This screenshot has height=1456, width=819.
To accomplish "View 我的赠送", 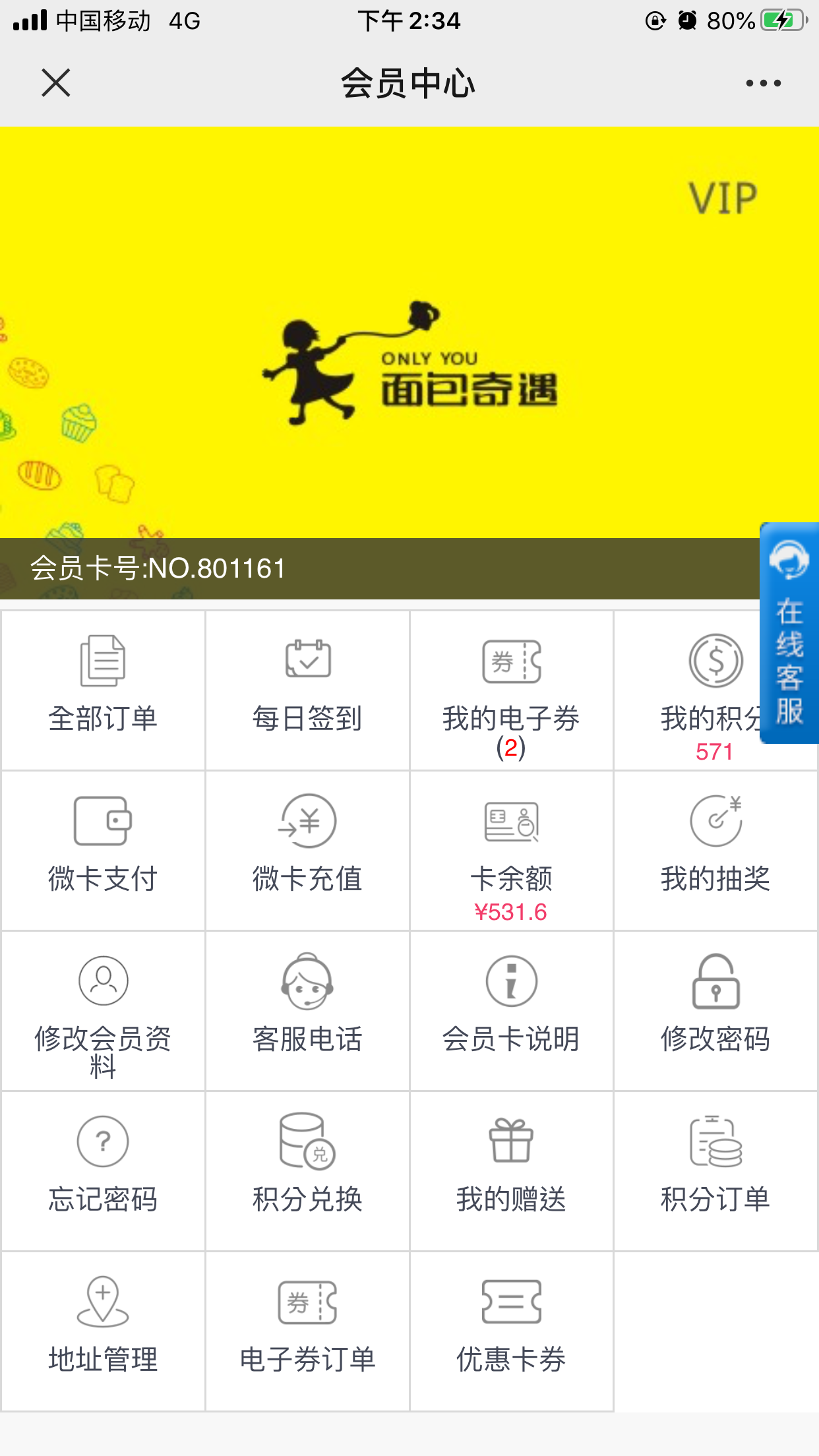I will click(511, 1171).
